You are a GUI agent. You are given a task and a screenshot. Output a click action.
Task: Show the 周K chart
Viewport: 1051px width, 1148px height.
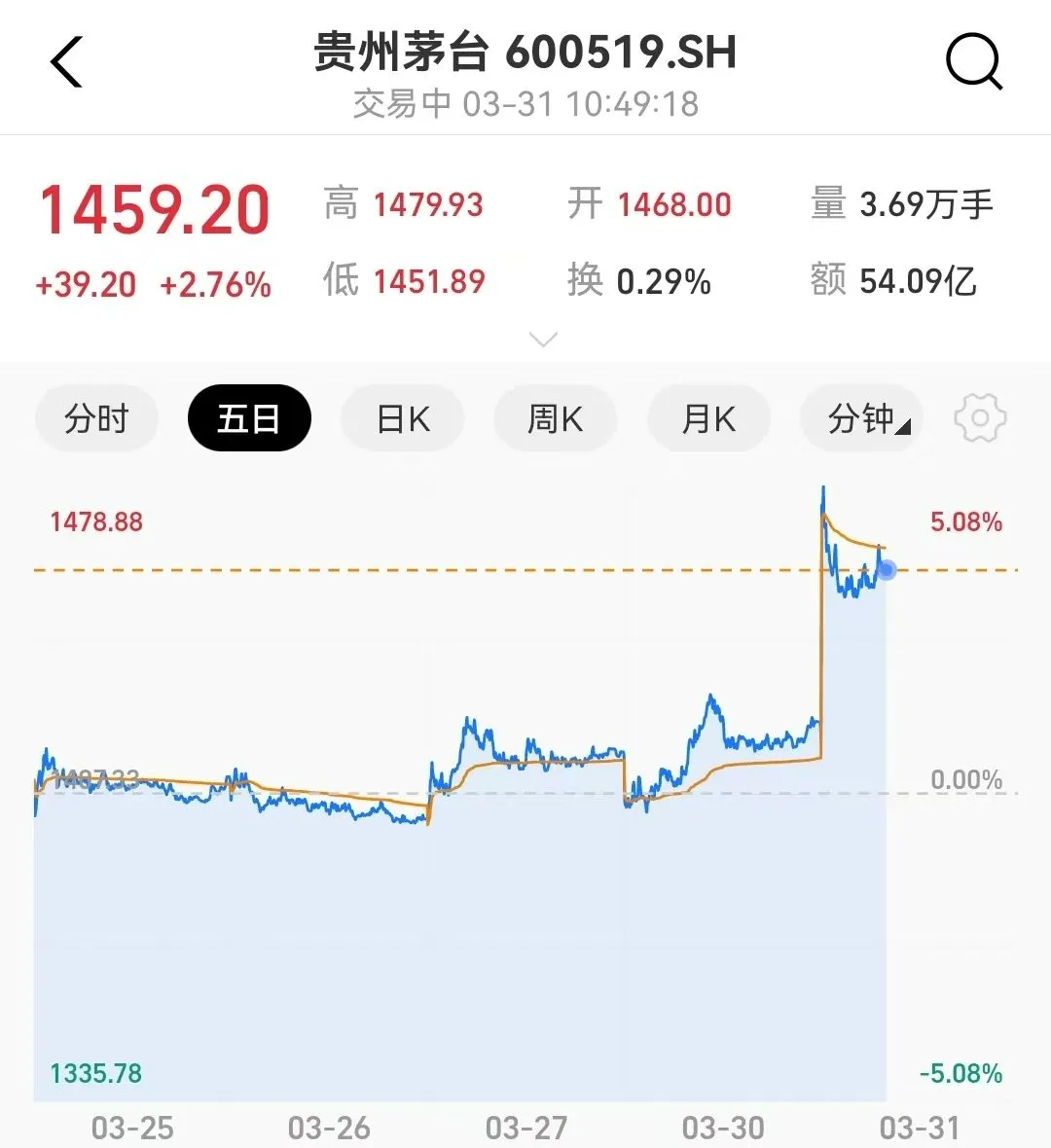(555, 419)
